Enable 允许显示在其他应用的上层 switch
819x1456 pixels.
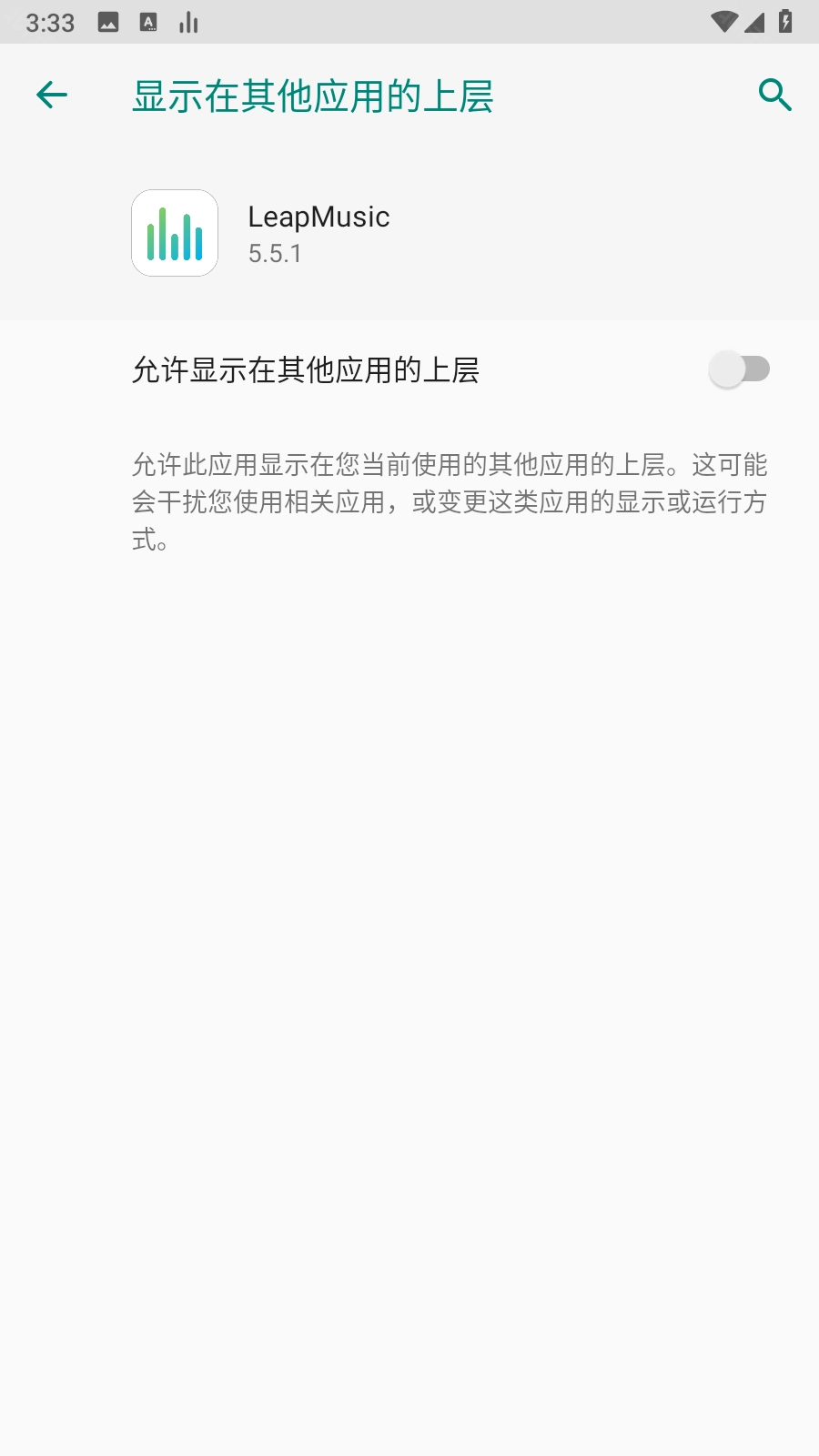pyautogui.click(x=739, y=369)
